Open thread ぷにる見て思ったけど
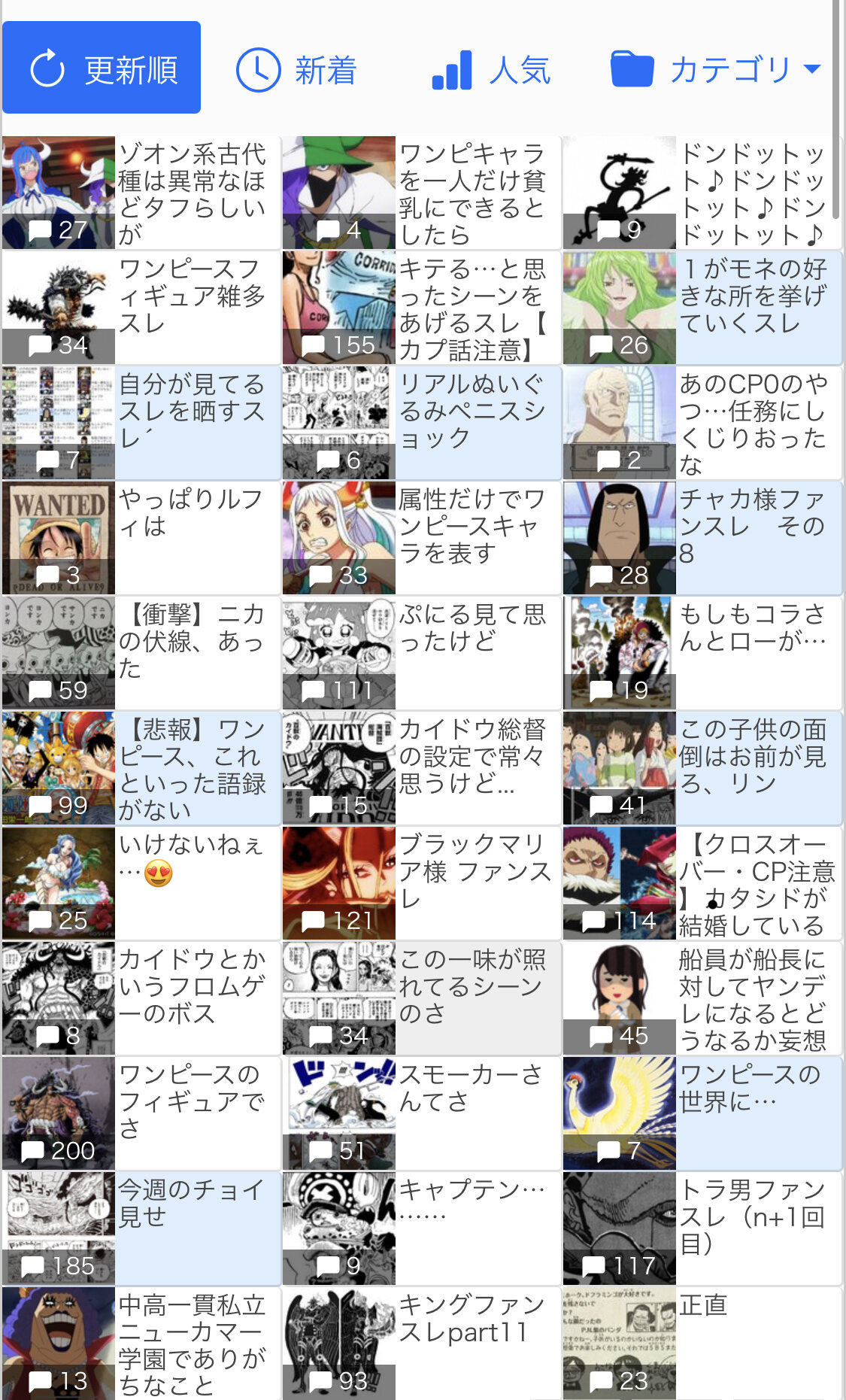846x1400 pixels. click(421, 653)
